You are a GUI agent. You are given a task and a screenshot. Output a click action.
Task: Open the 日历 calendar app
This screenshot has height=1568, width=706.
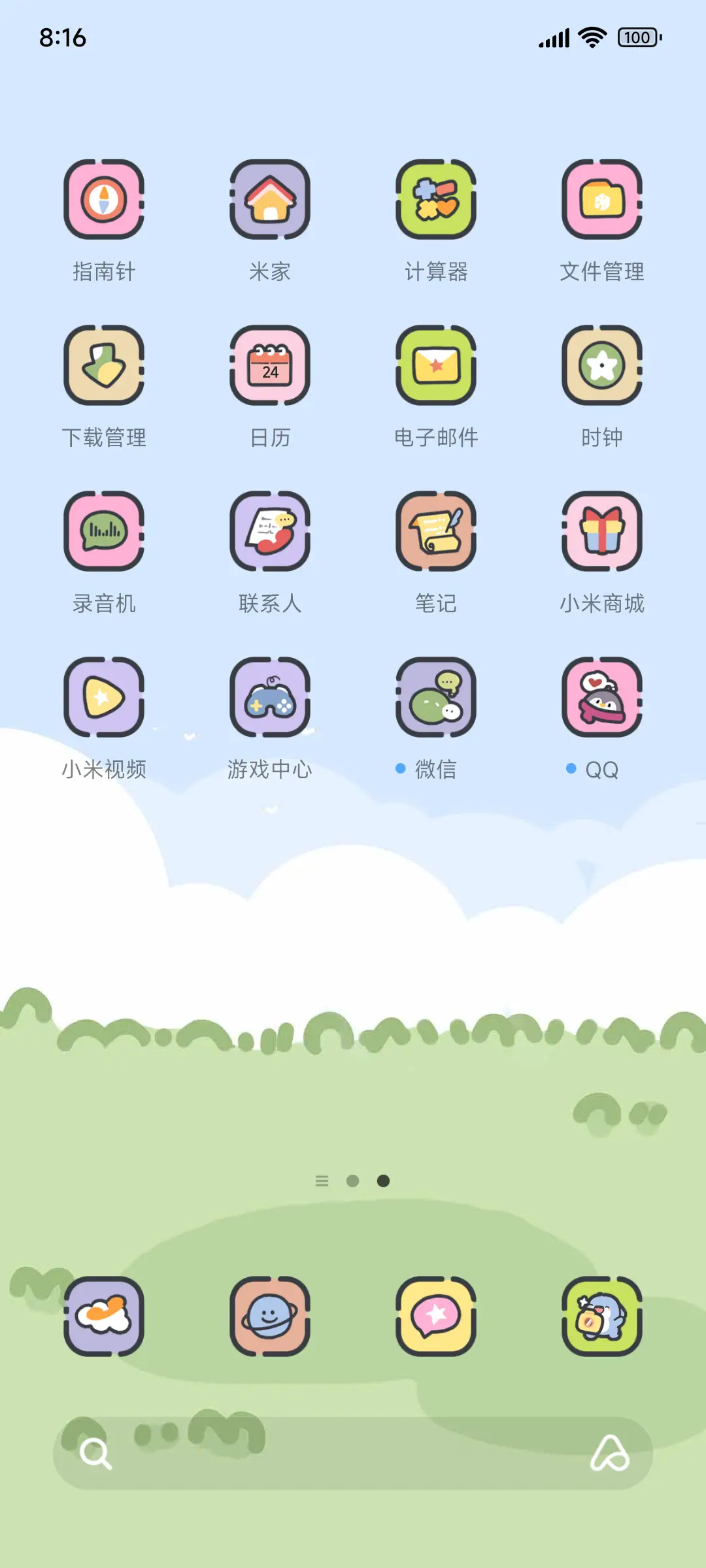pos(270,366)
